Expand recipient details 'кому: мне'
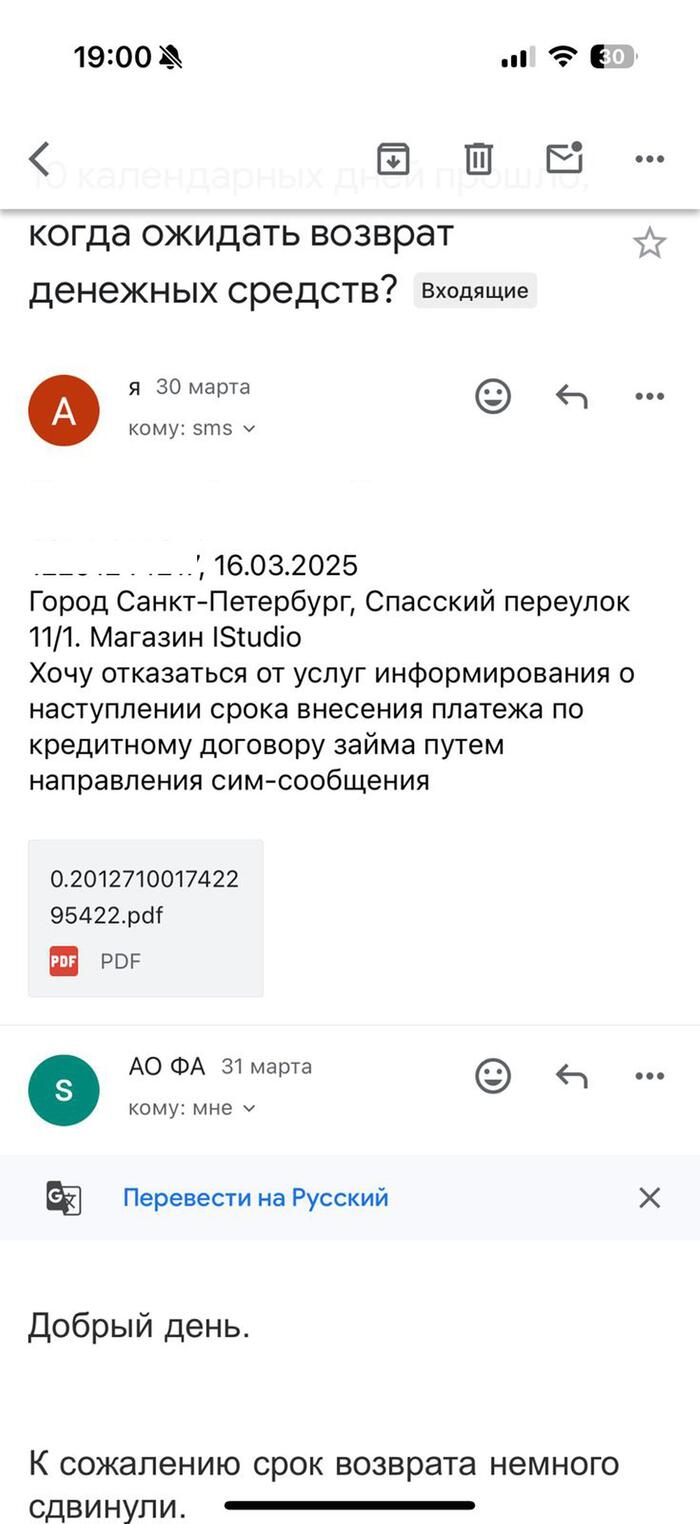Screen dimensions: 700x1524 tap(193, 1108)
